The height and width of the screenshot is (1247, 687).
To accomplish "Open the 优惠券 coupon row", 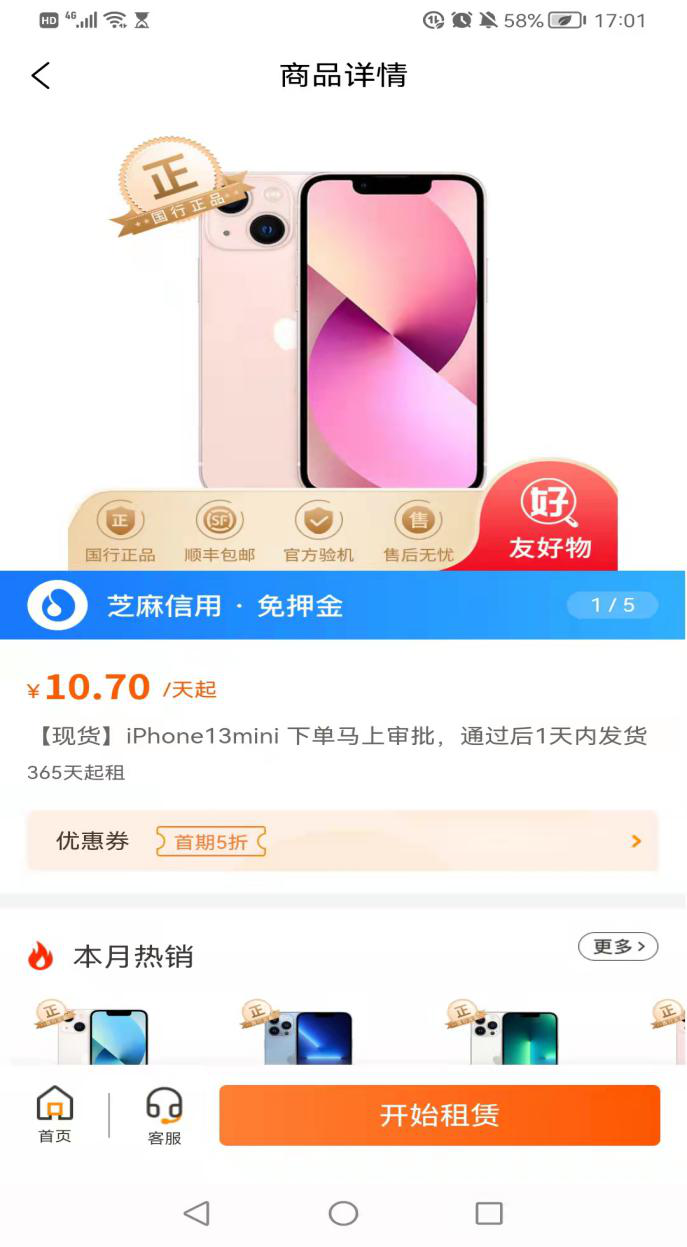I will [x=342, y=841].
